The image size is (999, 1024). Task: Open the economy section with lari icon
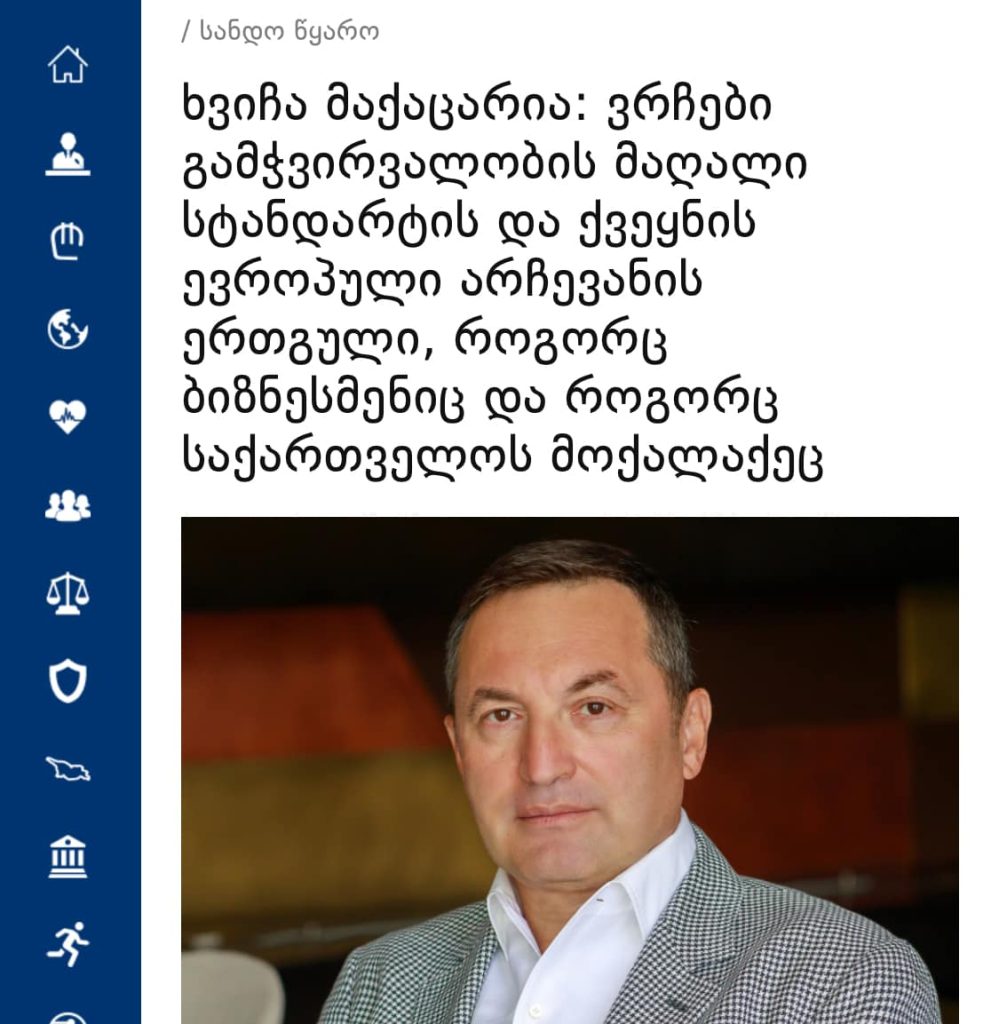pos(68,241)
